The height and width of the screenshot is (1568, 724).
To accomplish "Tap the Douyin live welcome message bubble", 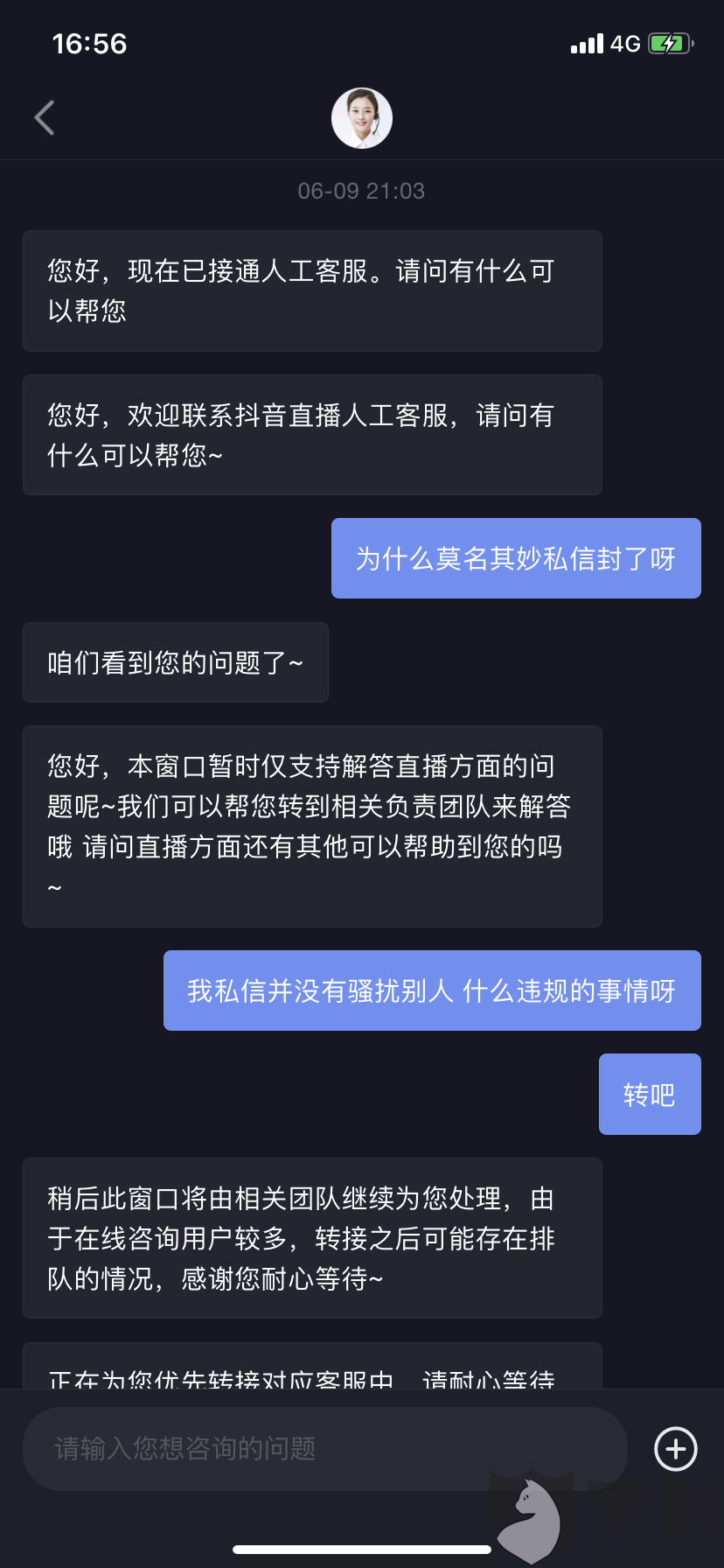I will coord(312,434).
